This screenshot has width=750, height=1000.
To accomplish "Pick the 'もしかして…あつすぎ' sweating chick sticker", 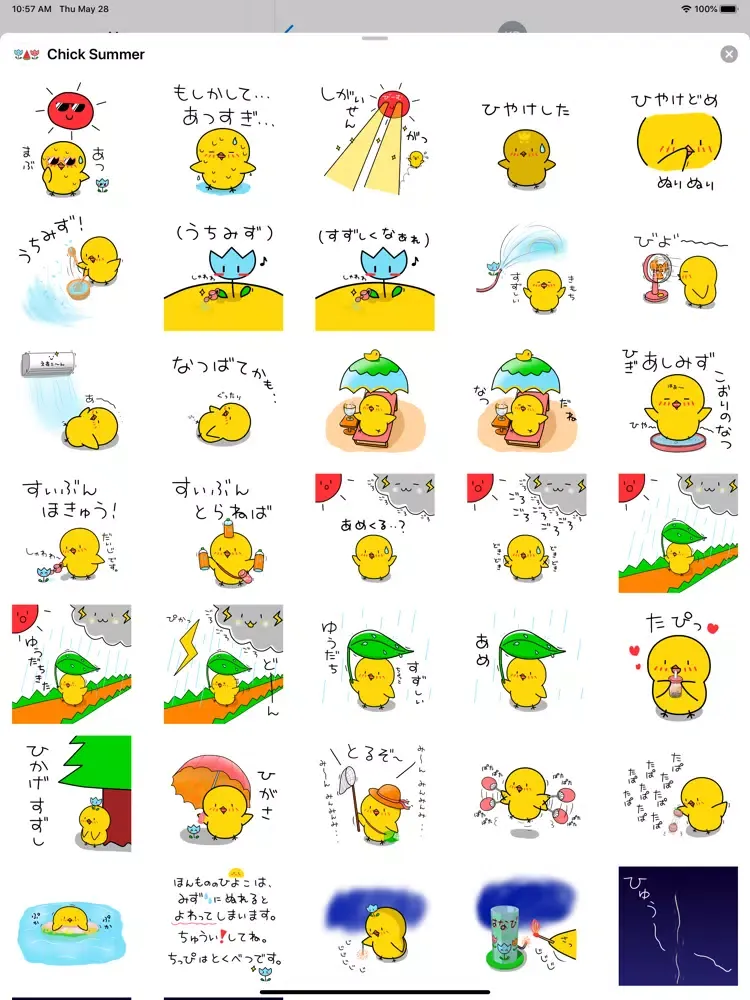I will pyautogui.click(x=222, y=139).
